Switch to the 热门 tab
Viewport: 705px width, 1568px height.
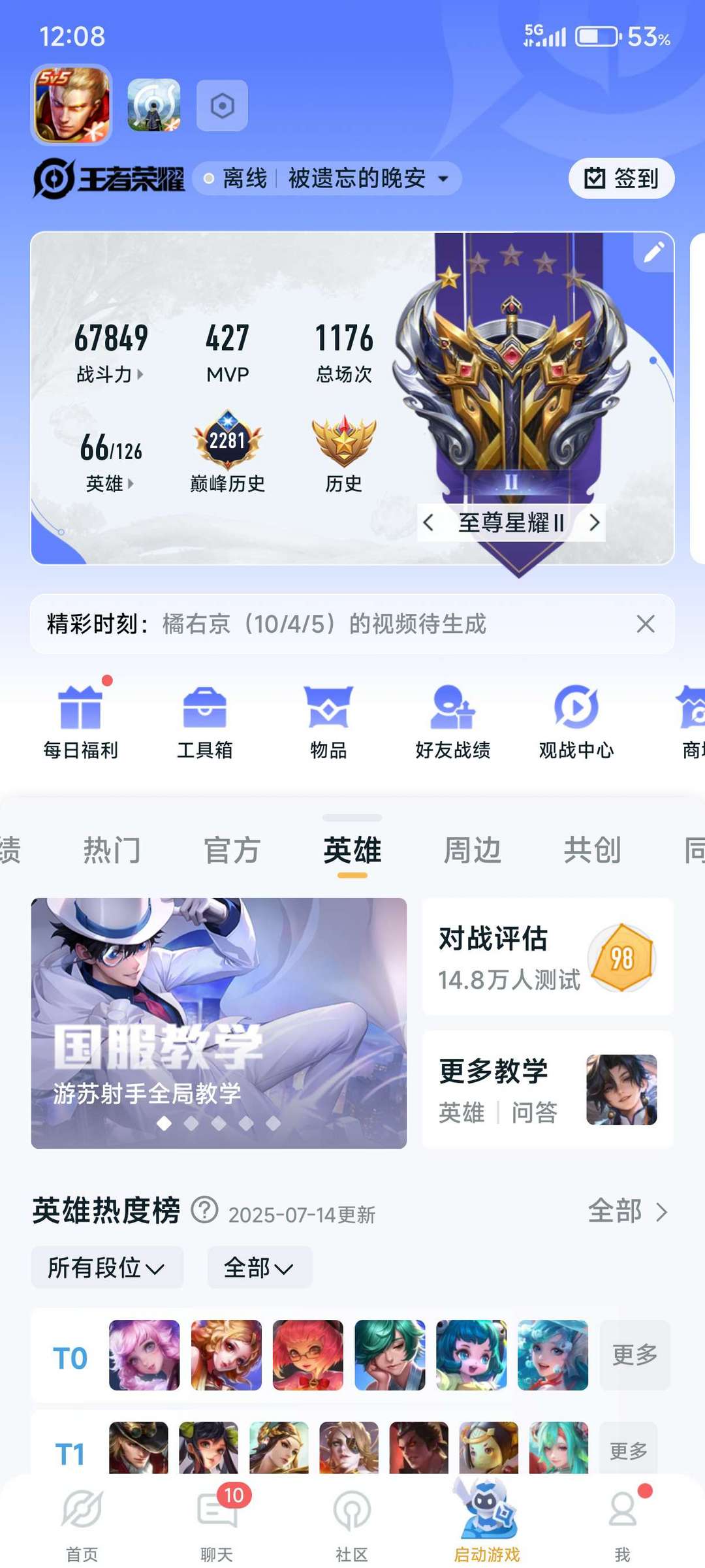coord(112,850)
